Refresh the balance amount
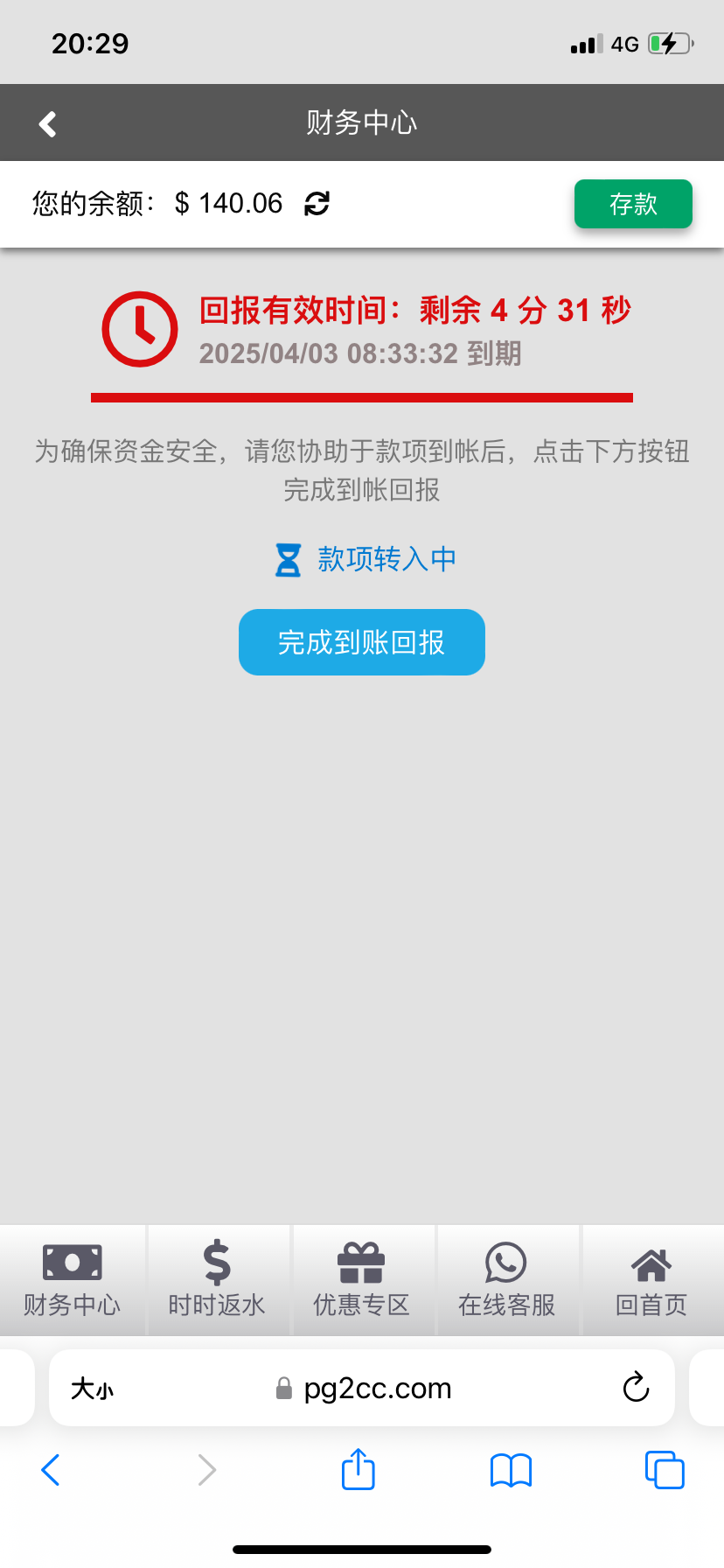The image size is (724, 1568). point(317,204)
